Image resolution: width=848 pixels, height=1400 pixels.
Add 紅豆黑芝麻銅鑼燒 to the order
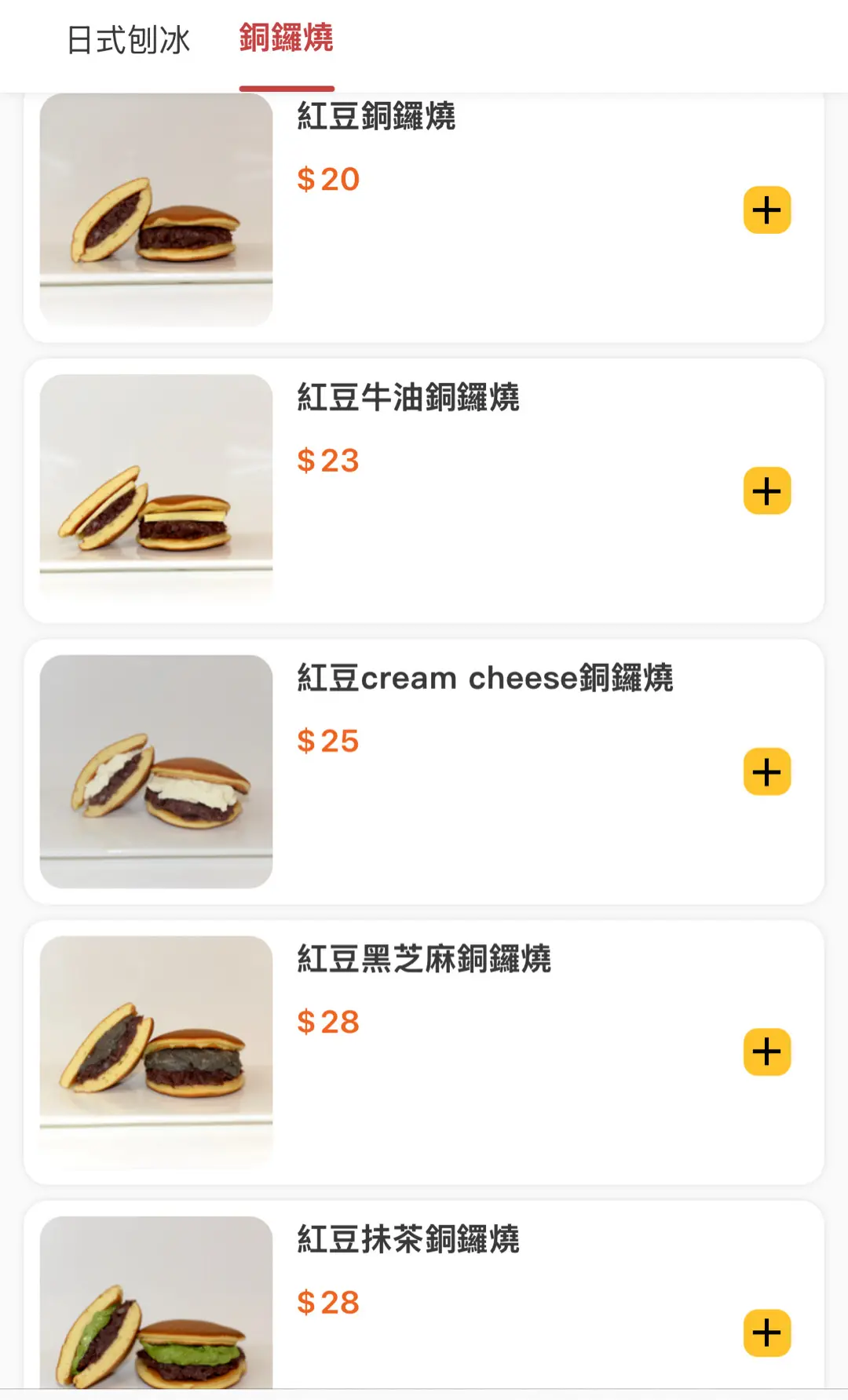pyautogui.click(x=766, y=1052)
